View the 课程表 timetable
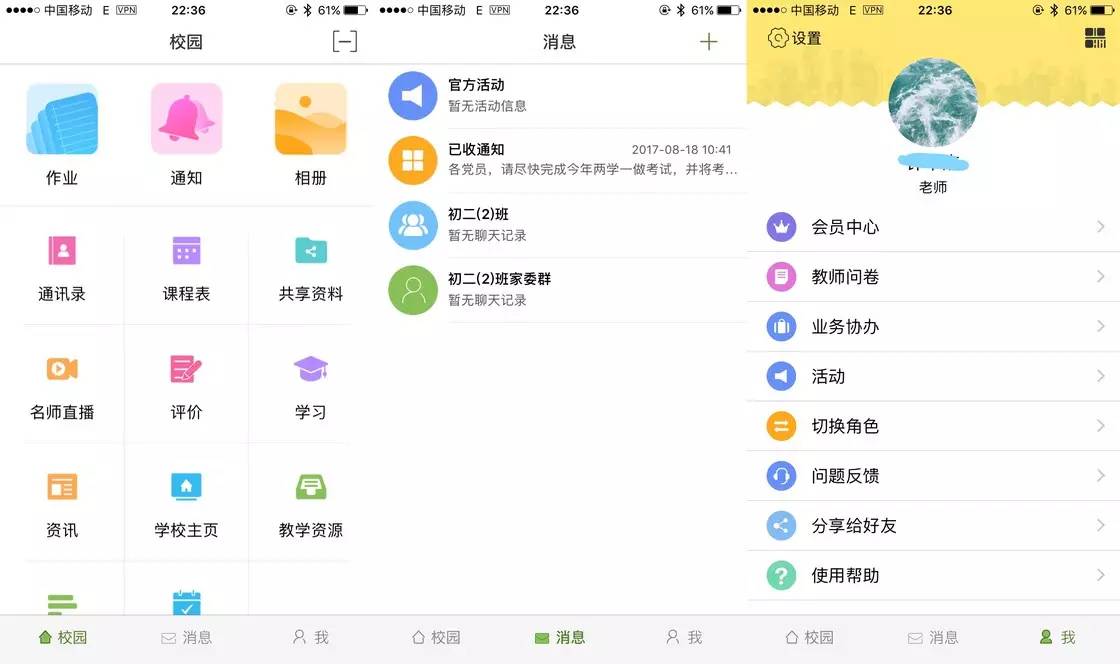1120x664 pixels. tap(186, 267)
